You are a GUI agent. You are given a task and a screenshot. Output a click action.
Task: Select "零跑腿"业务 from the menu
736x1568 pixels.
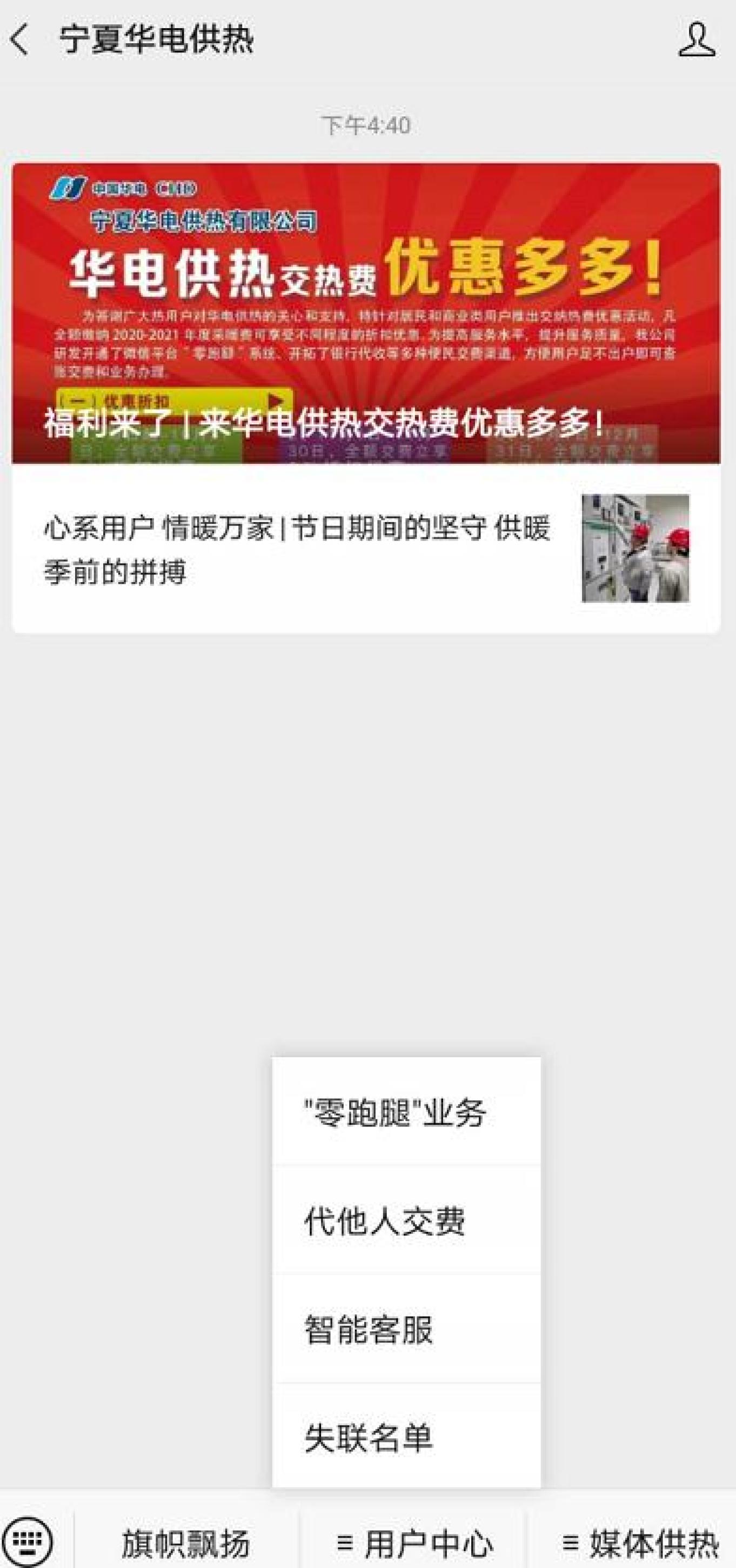point(405,1113)
